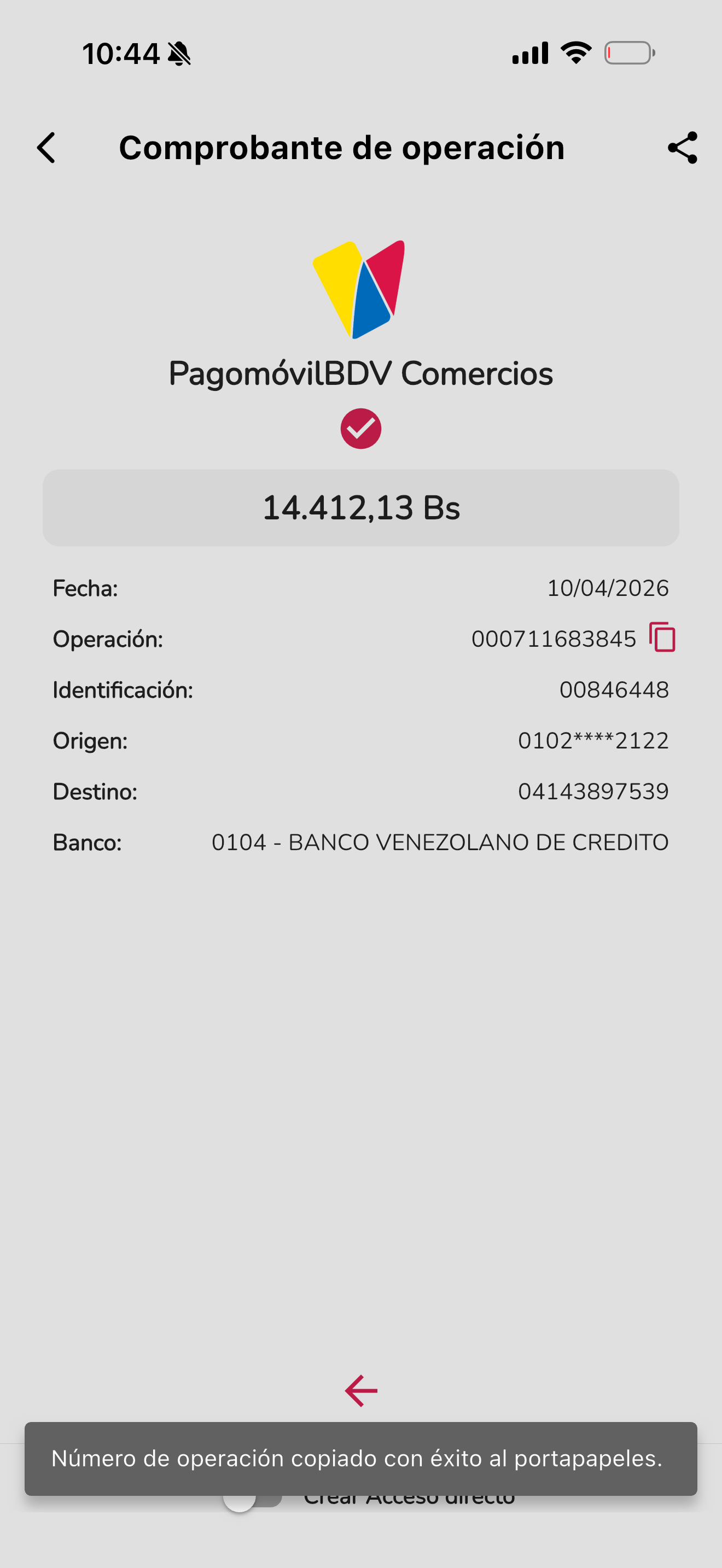Screen dimensions: 722x1568
Task: Toggle the Crear Acceso directo switch
Action: click(x=252, y=1499)
